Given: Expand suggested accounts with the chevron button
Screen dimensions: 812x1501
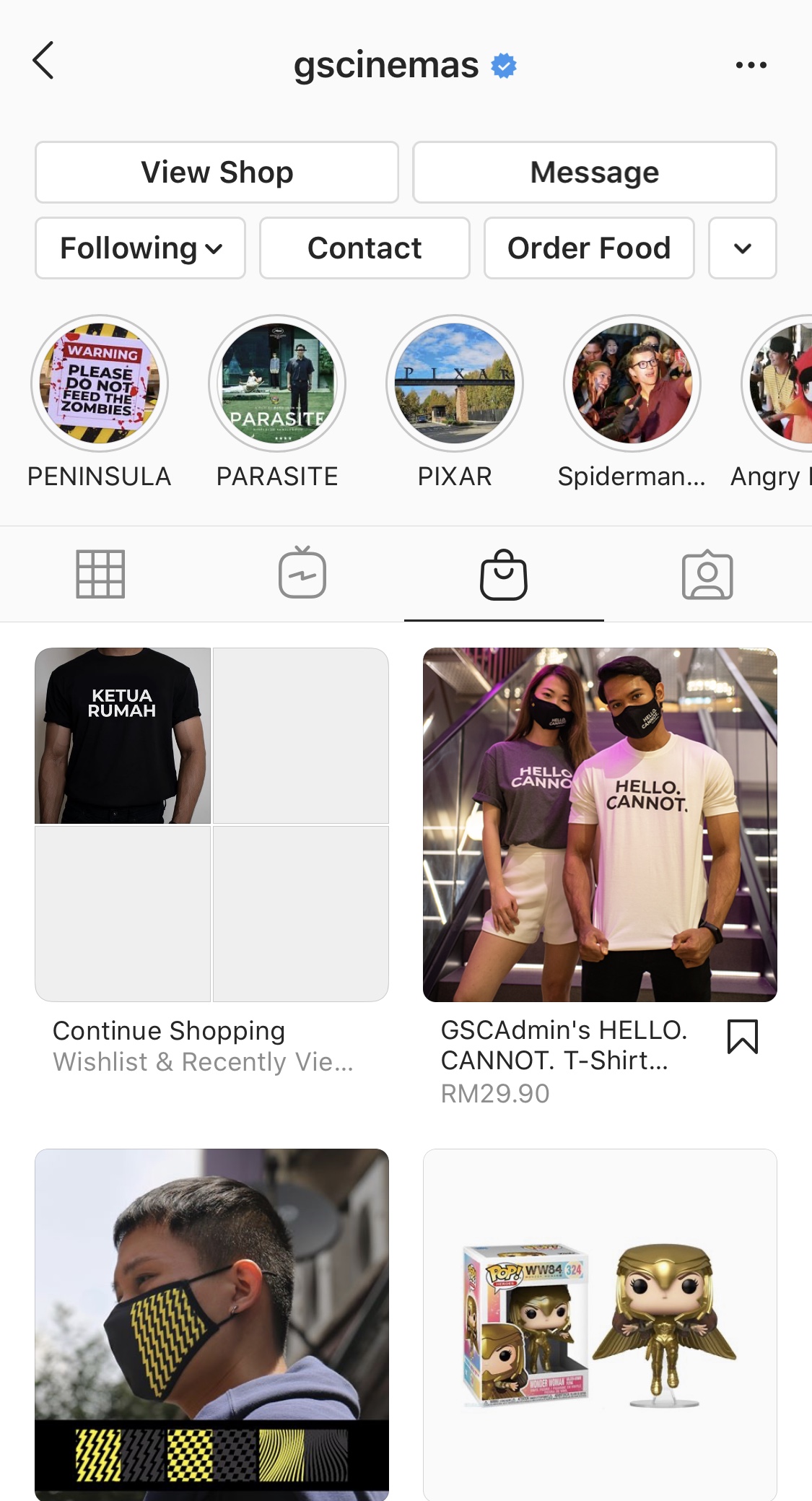Looking at the screenshot, I should click(x=743, y=248).
